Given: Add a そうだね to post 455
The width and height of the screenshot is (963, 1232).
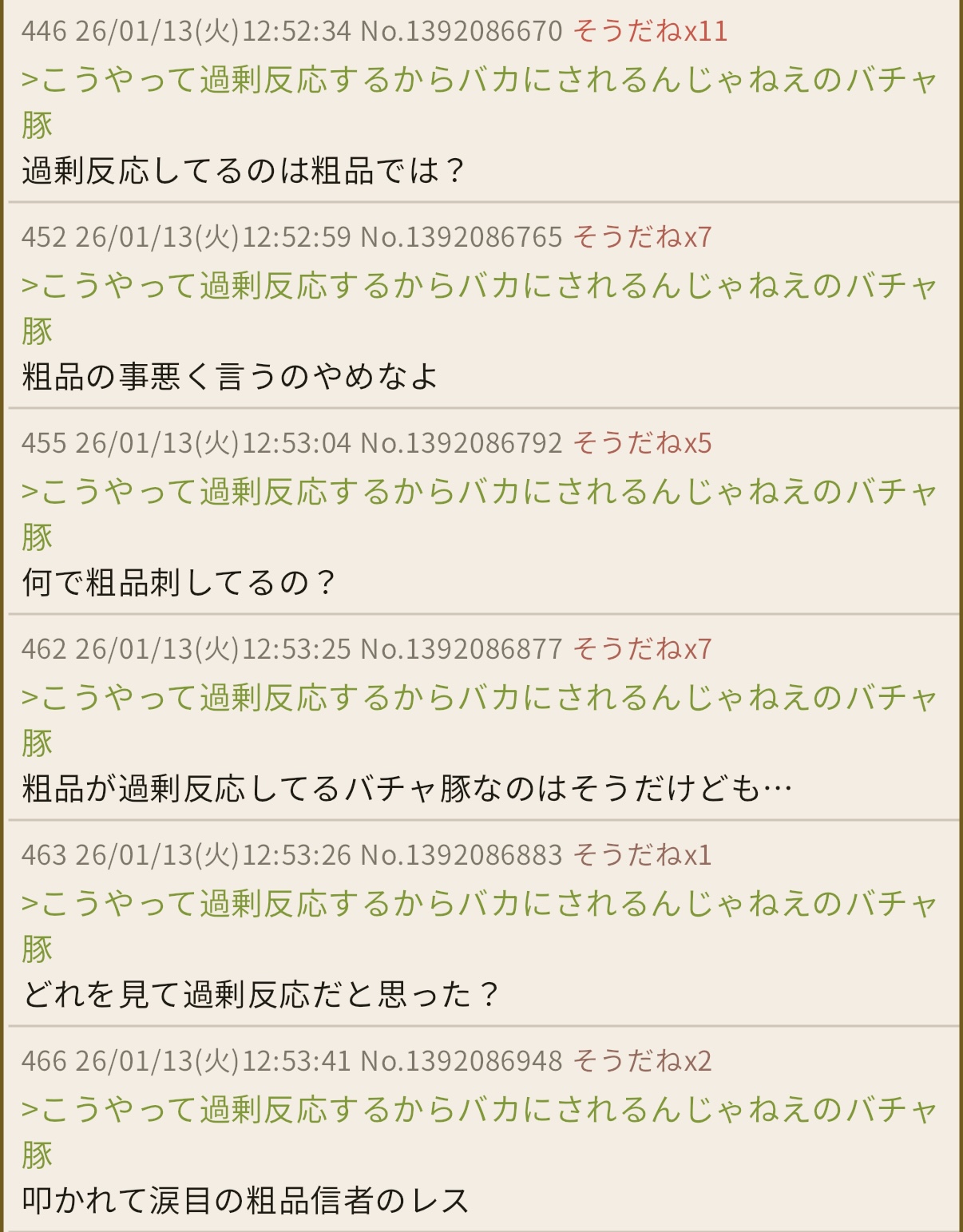Looking at the screenshot, I should (642, 443).
